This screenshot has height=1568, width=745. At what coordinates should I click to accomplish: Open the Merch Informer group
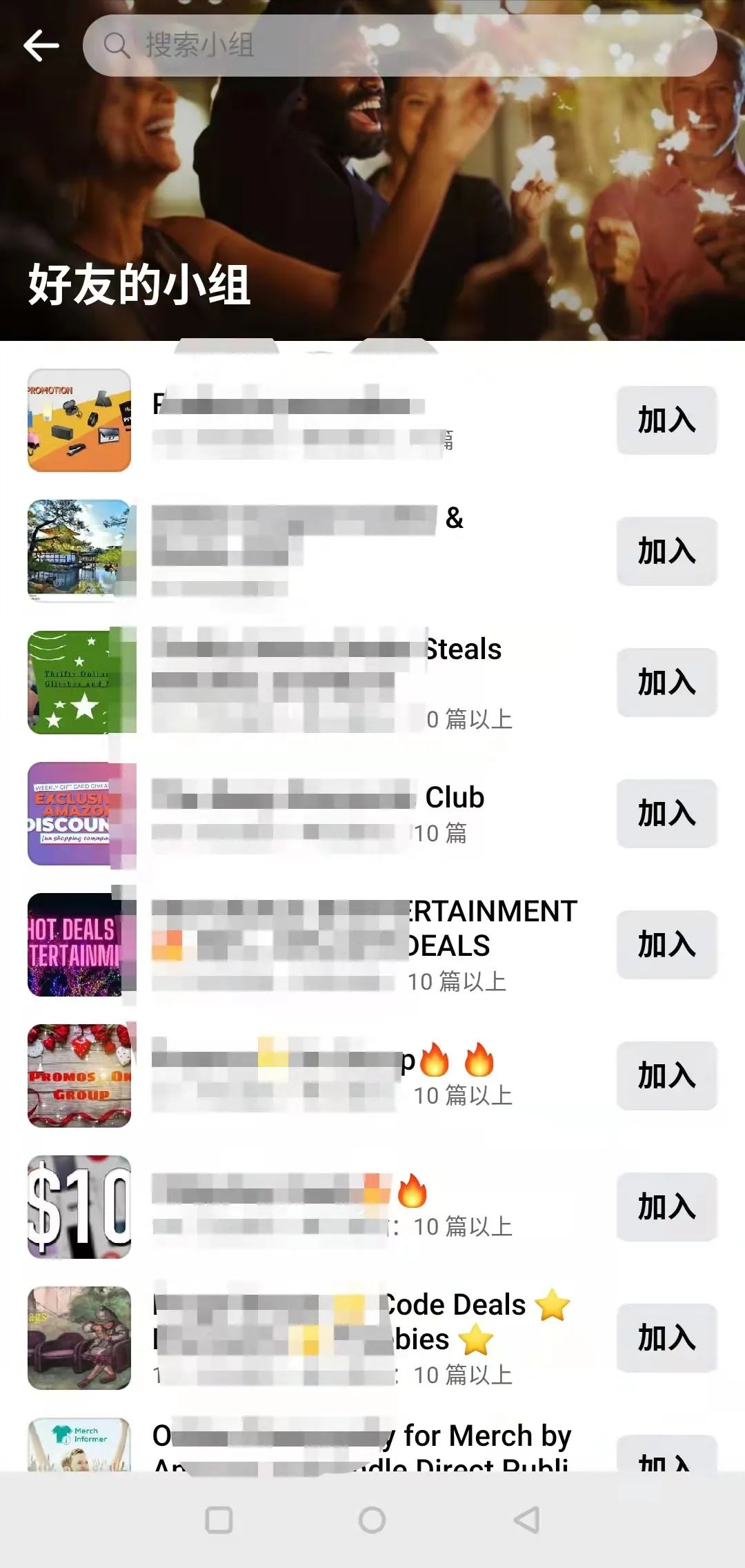click(x=359, y=1439)
